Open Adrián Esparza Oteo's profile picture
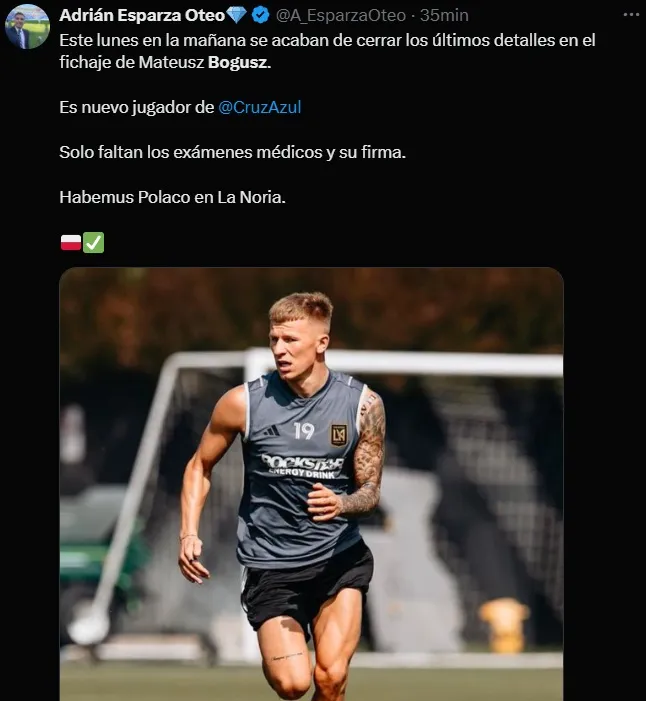 click(27, 27)
